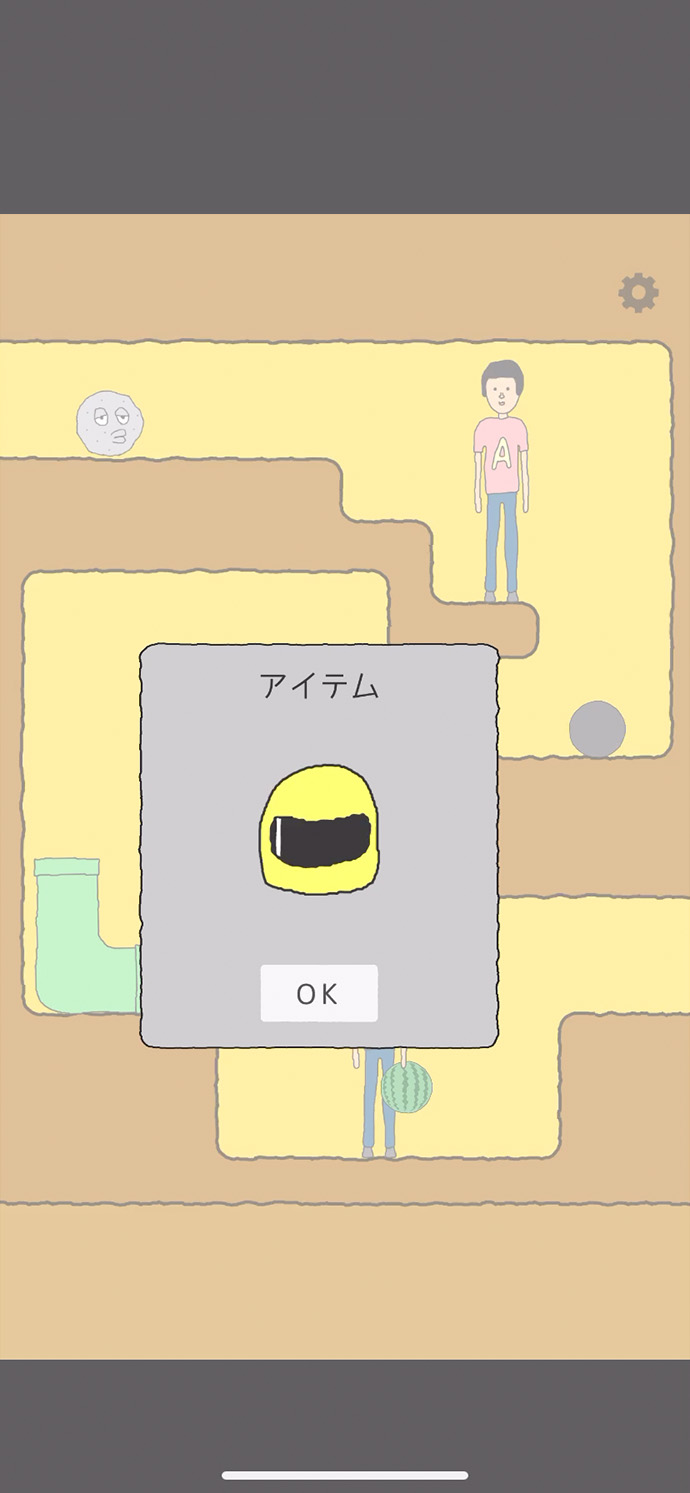Image resolution: width=690 pixels, height=1493 pixels.
Task: Confirm the item dialog with OK
Action: point(319,993)
